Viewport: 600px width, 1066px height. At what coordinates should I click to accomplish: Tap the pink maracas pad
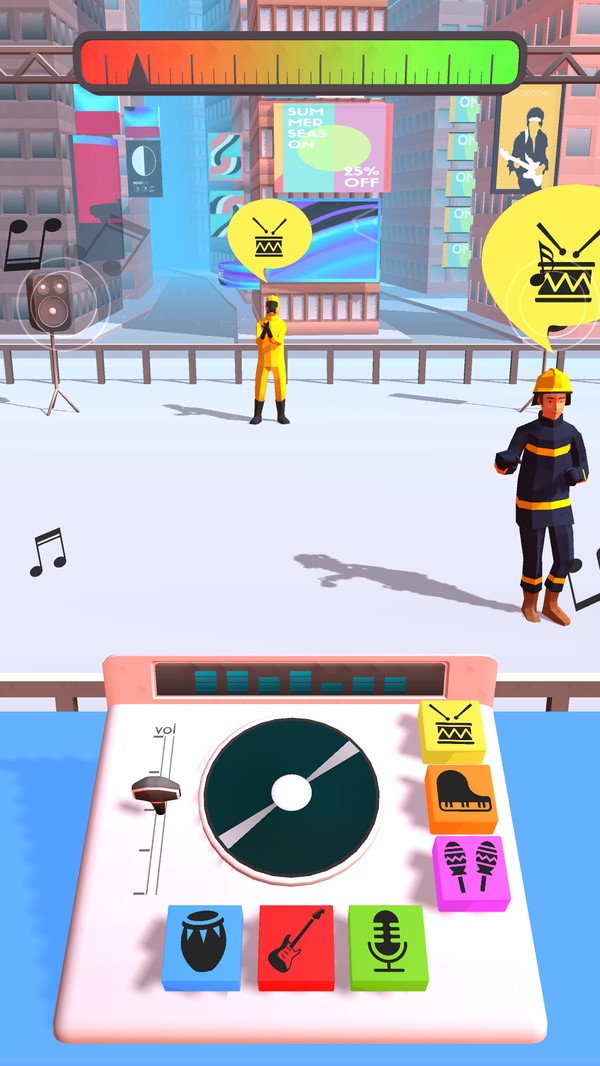pos(469,868)
